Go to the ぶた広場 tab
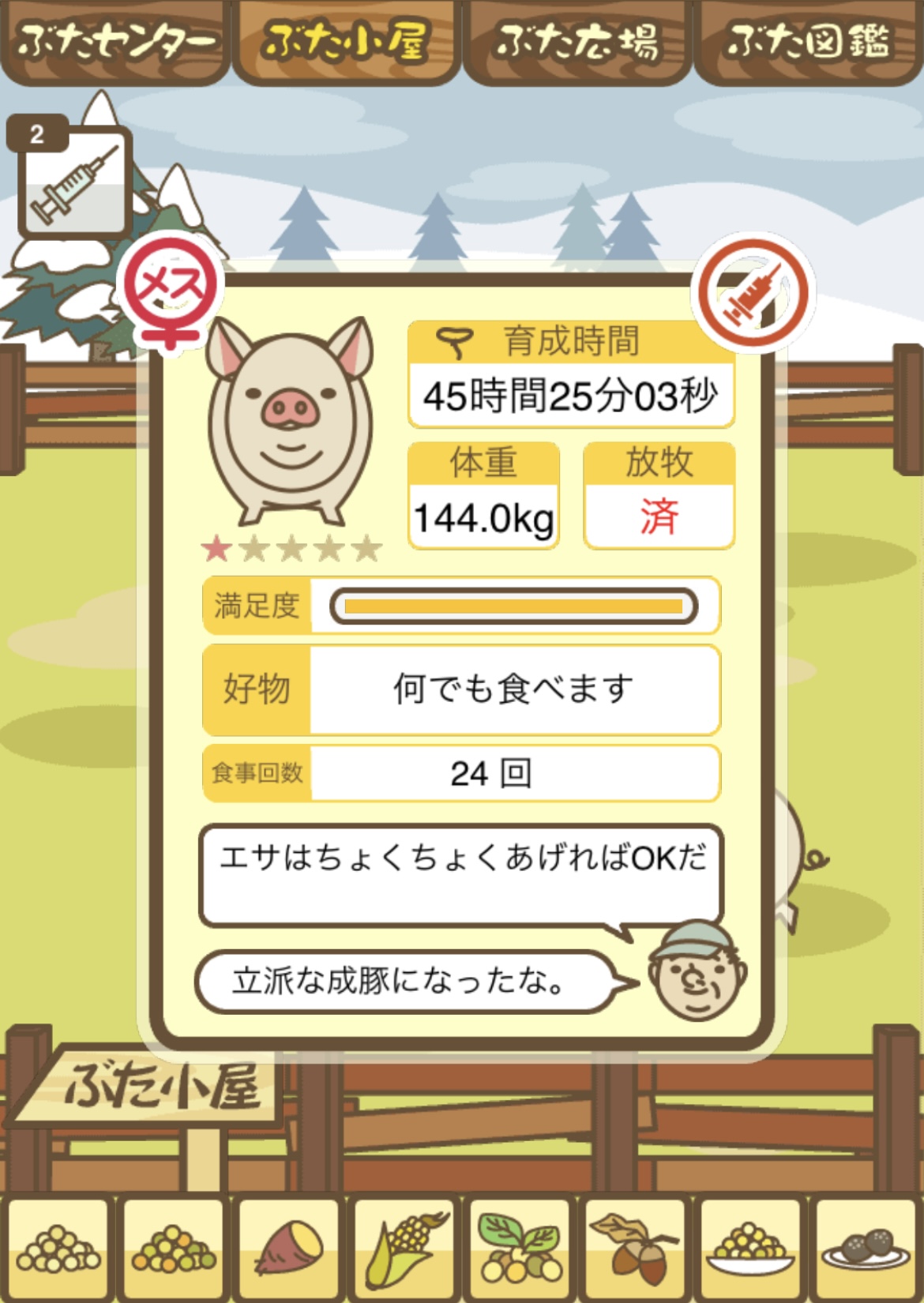The image size is (924, 1303). point(577,41)
